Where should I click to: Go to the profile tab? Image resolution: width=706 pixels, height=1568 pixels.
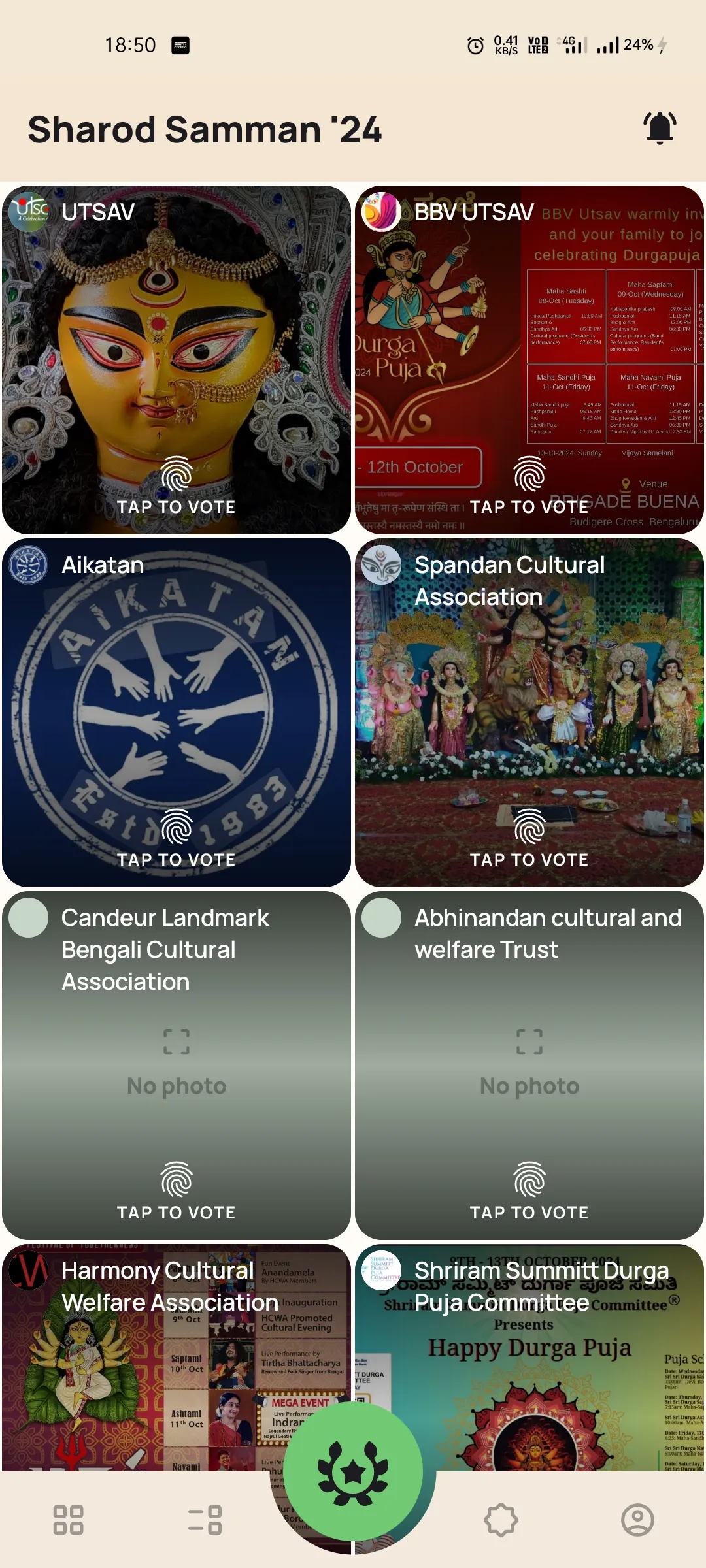[637, 1520]
